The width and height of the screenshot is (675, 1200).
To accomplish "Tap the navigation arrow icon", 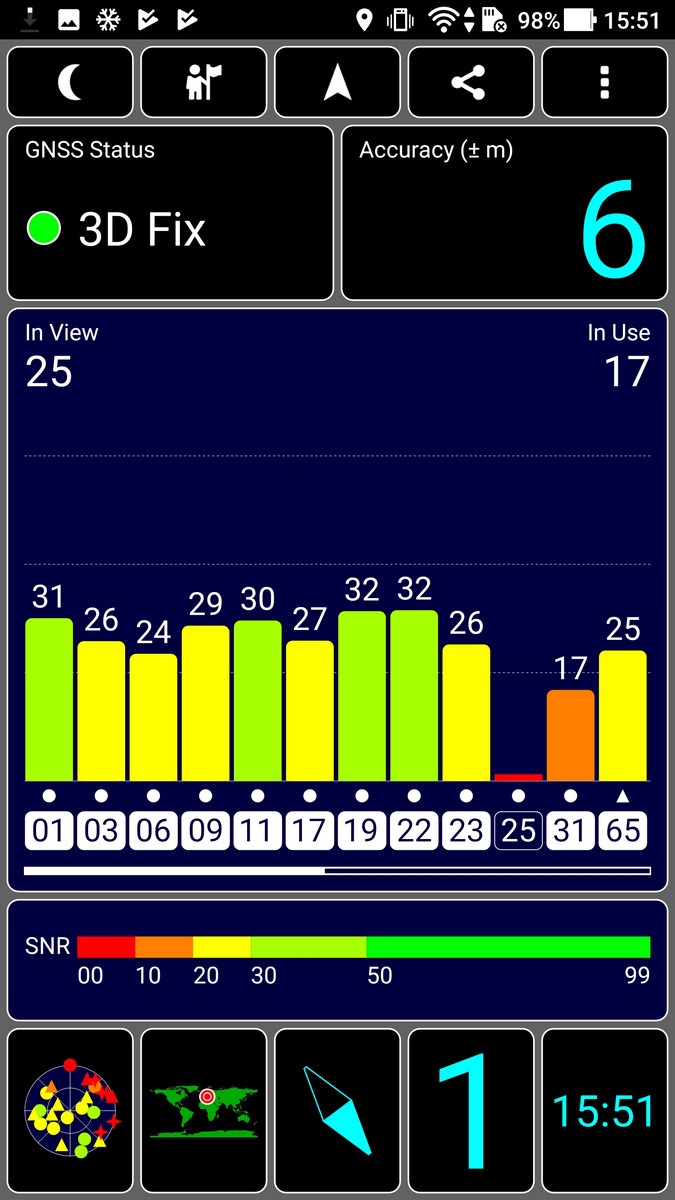I will pos(337,82).
